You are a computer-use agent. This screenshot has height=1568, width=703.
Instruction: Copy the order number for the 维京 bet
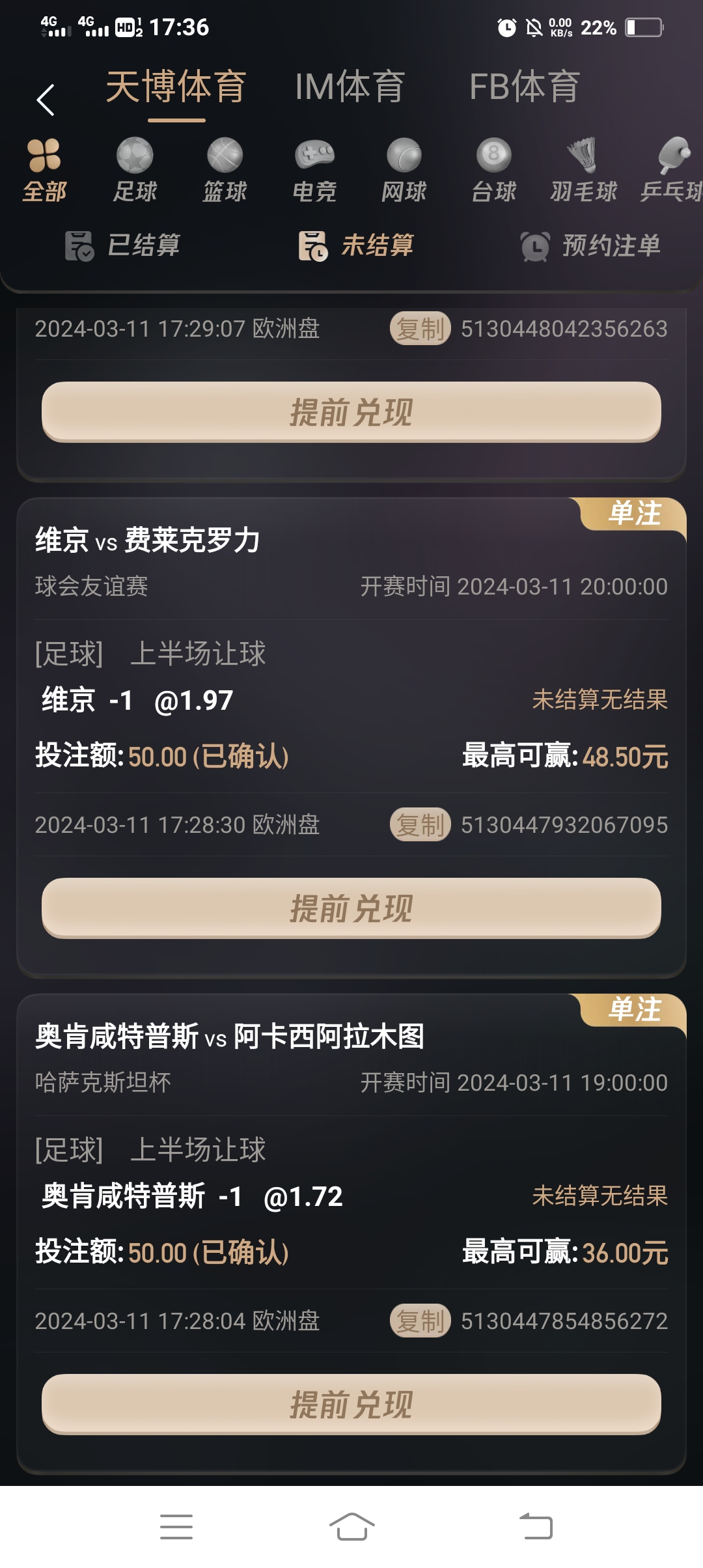420,825
